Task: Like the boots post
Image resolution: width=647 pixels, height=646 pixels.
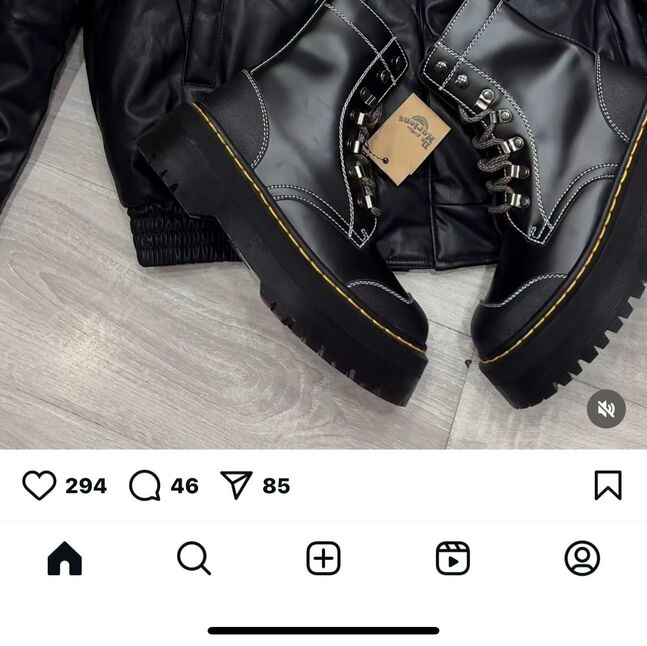Action: [40, 486]
